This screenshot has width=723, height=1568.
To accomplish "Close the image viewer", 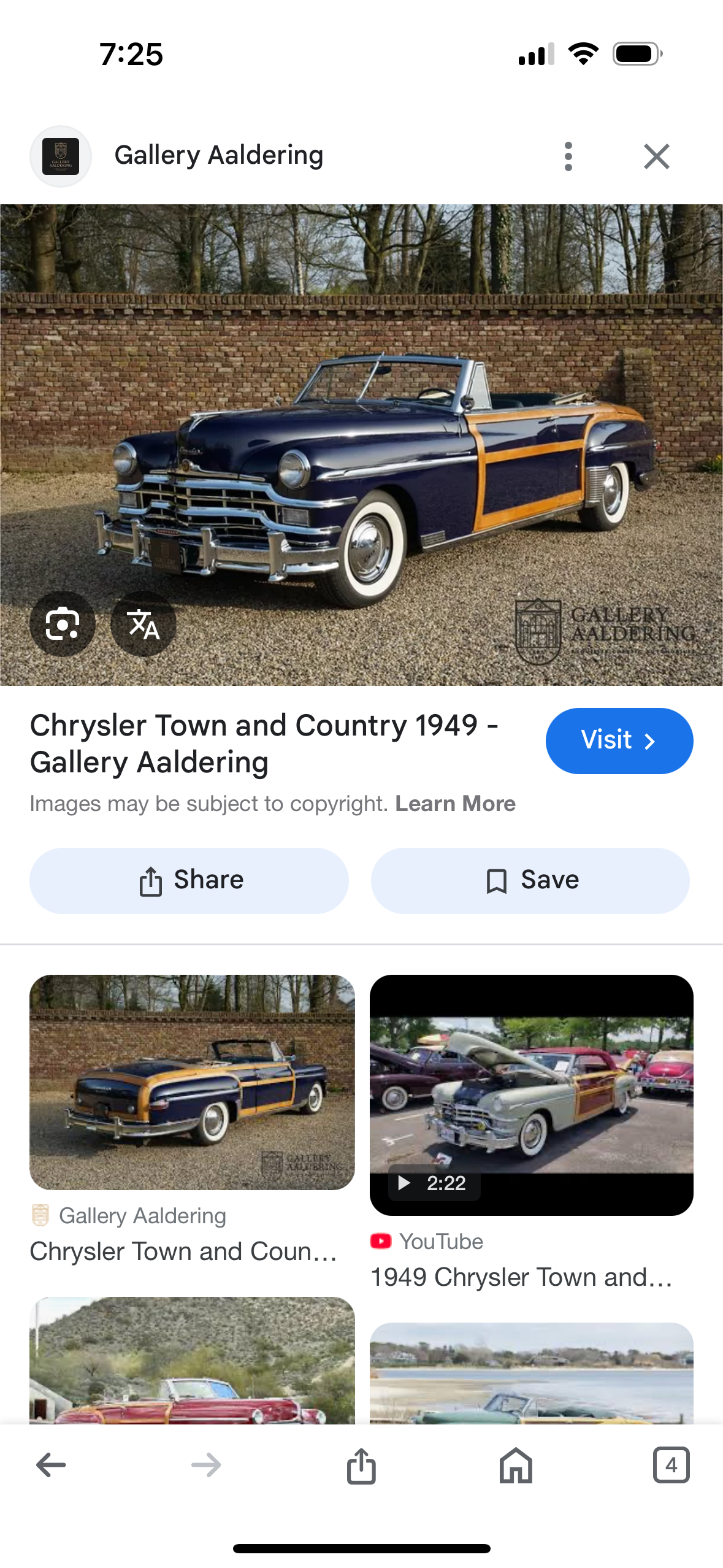I will pos(657,156).
